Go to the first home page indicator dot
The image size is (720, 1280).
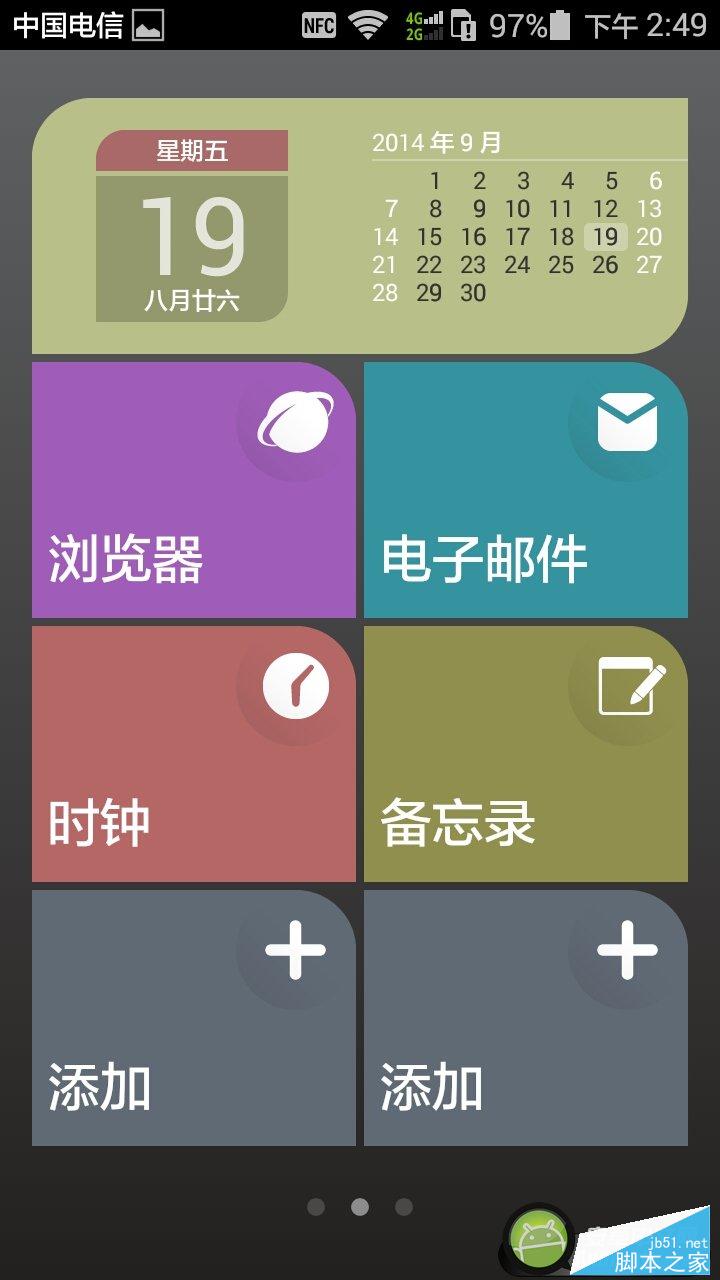(x=316, y=1207)
